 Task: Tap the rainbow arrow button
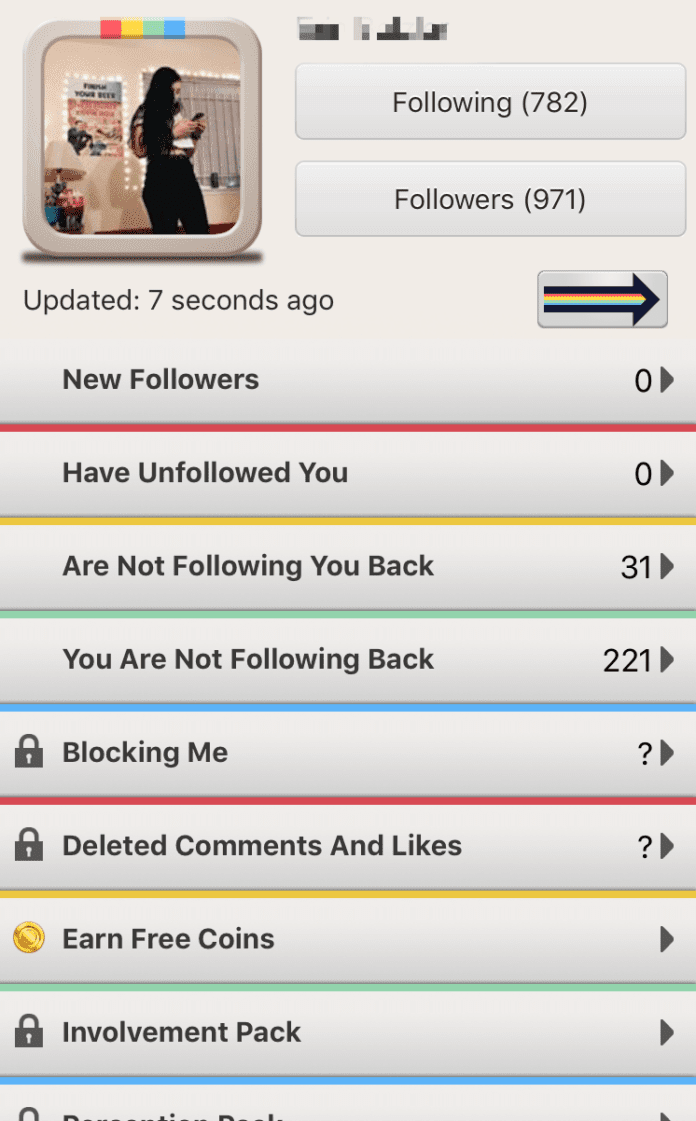tap(602, 299)
